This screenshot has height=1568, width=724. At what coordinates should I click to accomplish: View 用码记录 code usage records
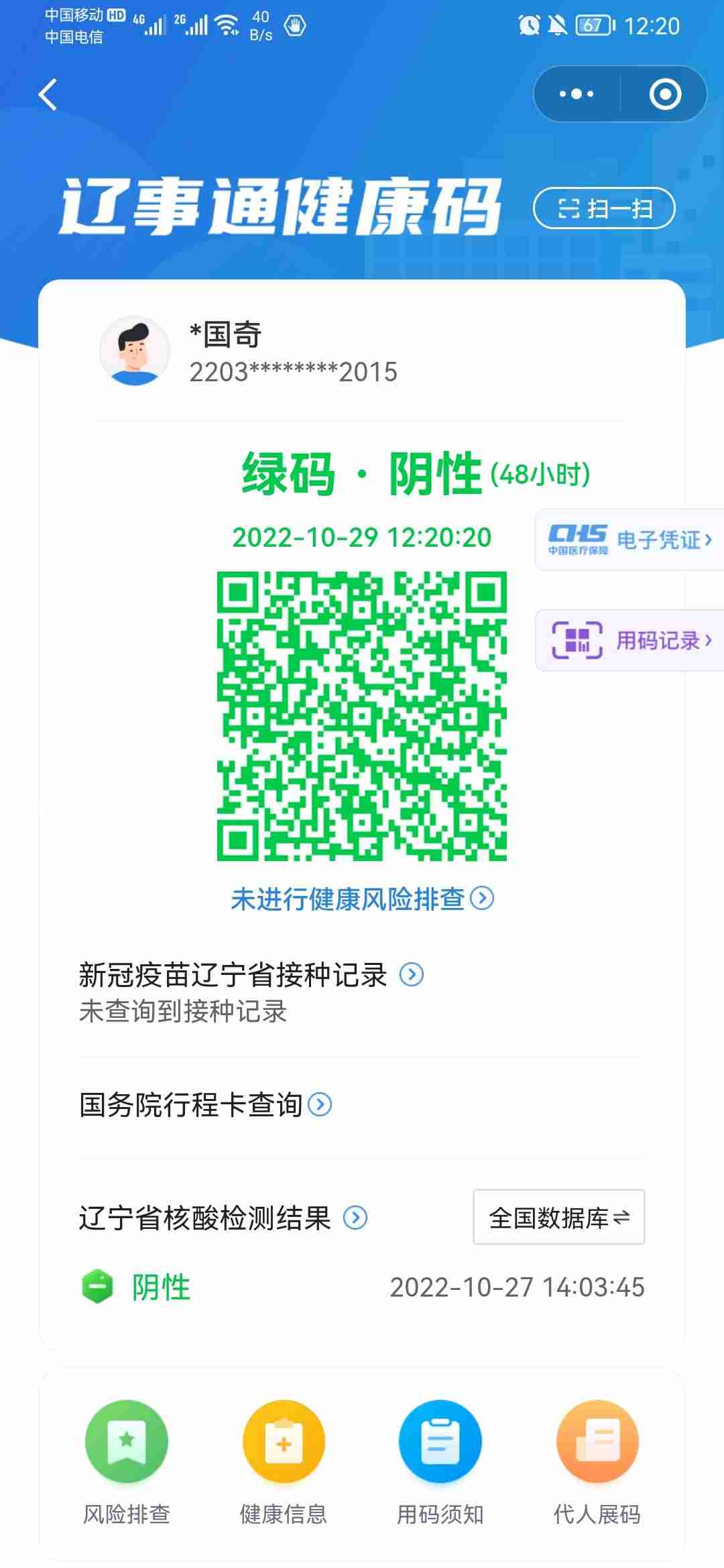coord(630,641)
